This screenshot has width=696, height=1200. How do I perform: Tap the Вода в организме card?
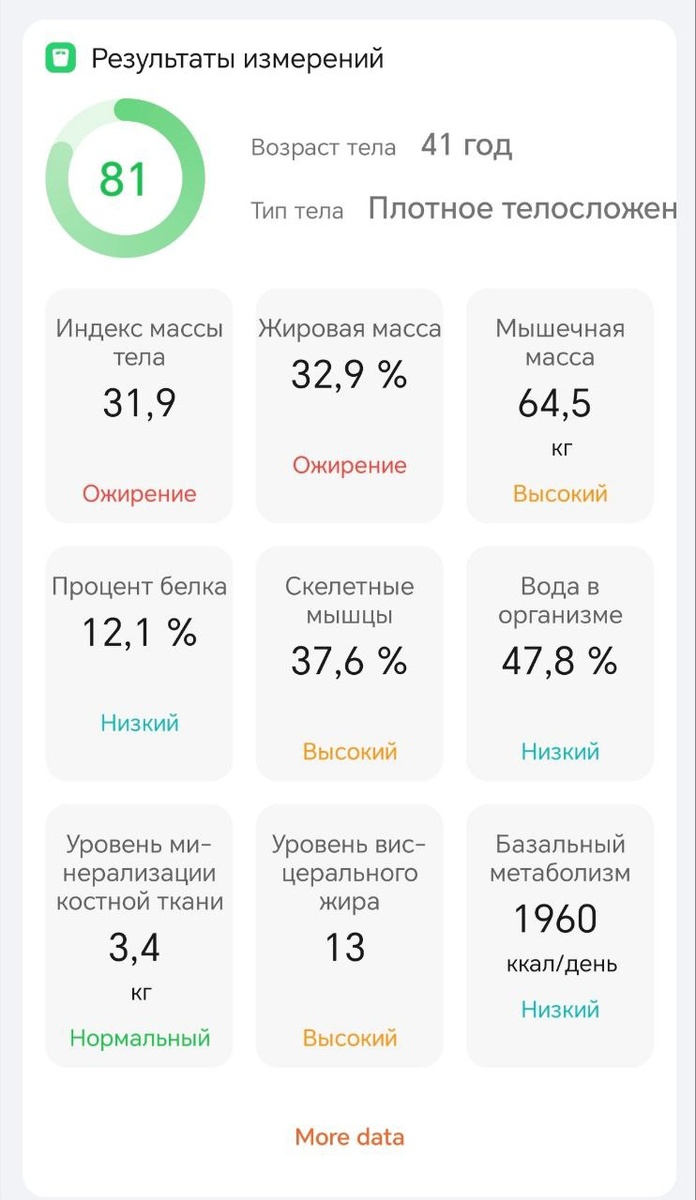[560, 663]
